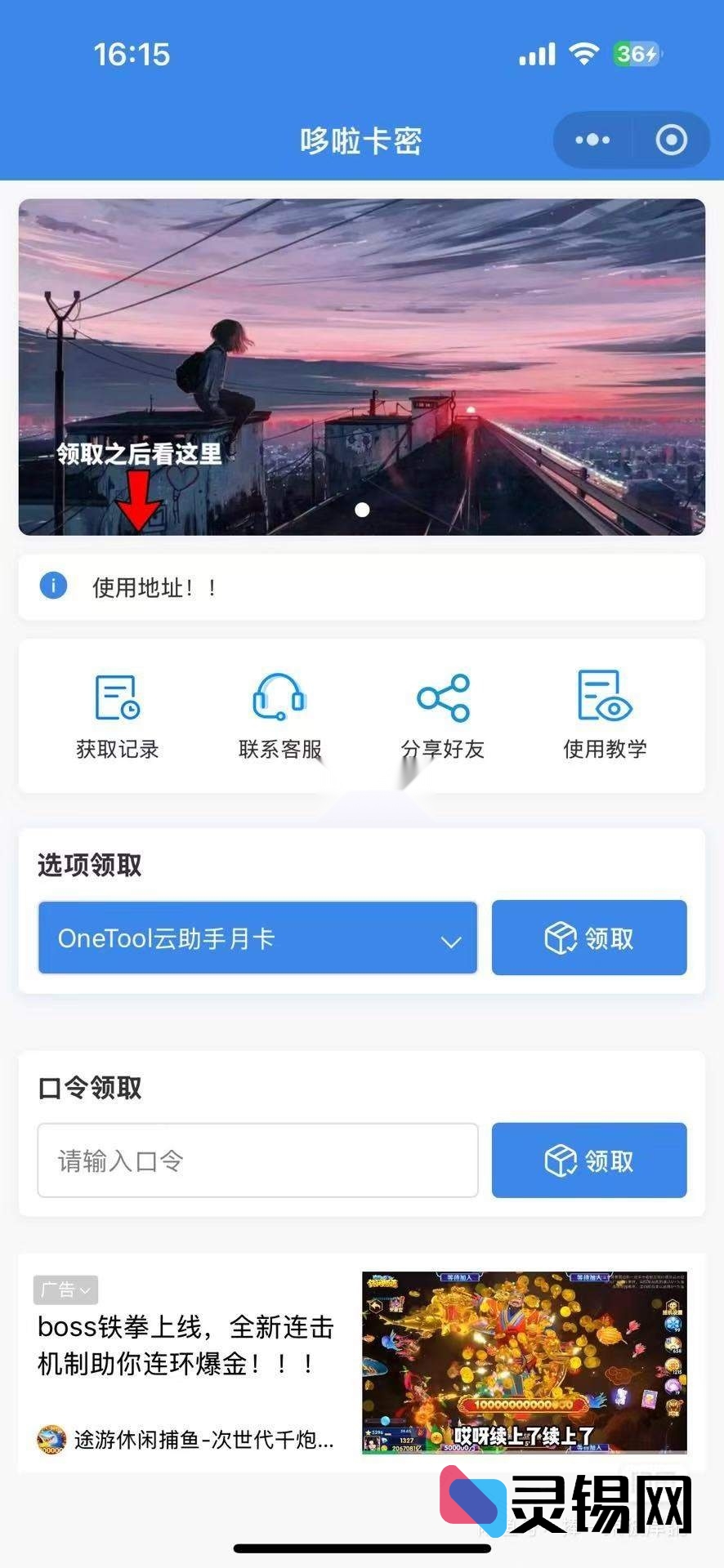Click the 请输入口令 password input field

(x=257, y=1160)
